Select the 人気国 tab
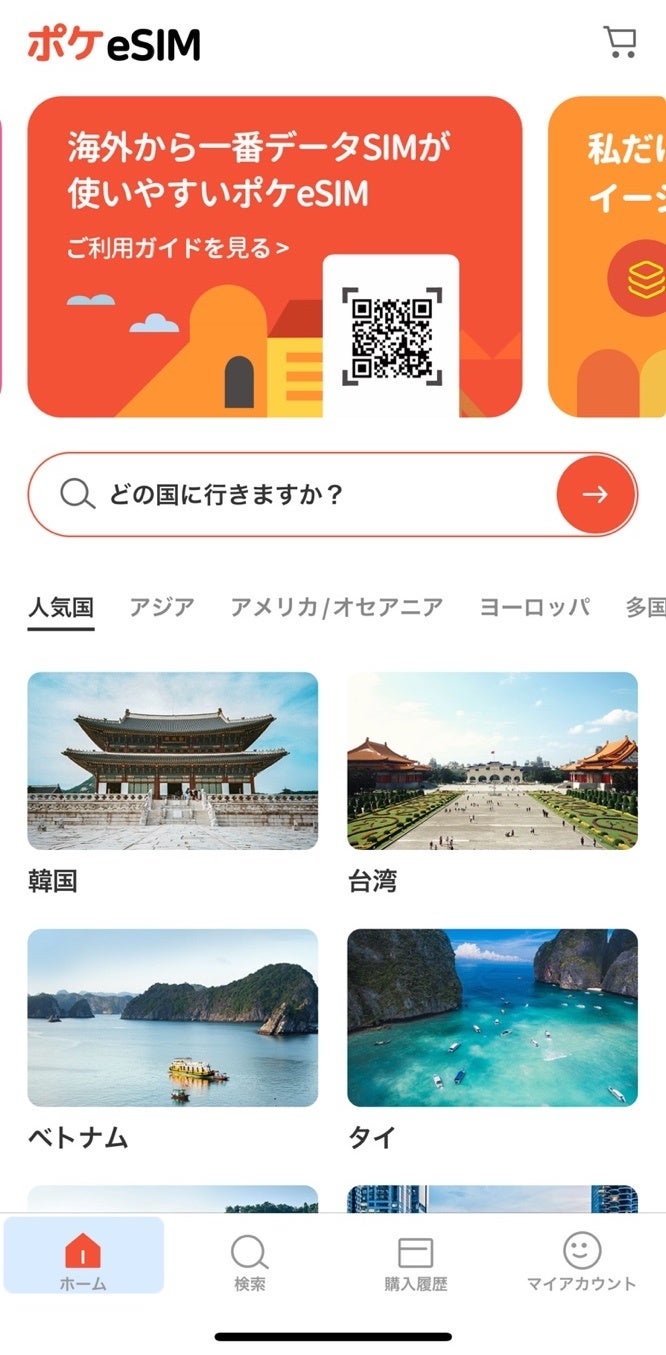This screenshot has width=666, height=1355. (x=61, y=607)
